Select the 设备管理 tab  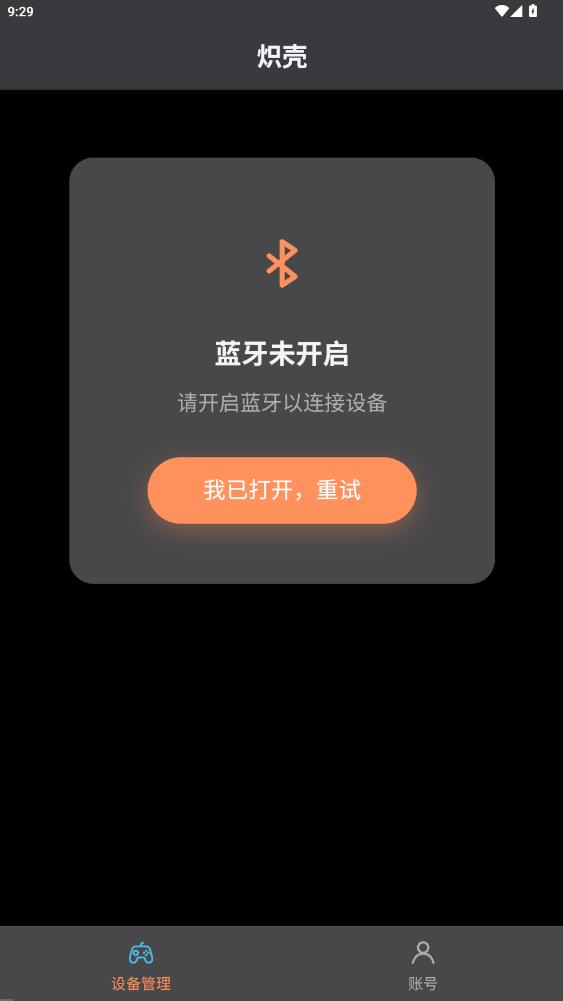(x=141, y=965)
